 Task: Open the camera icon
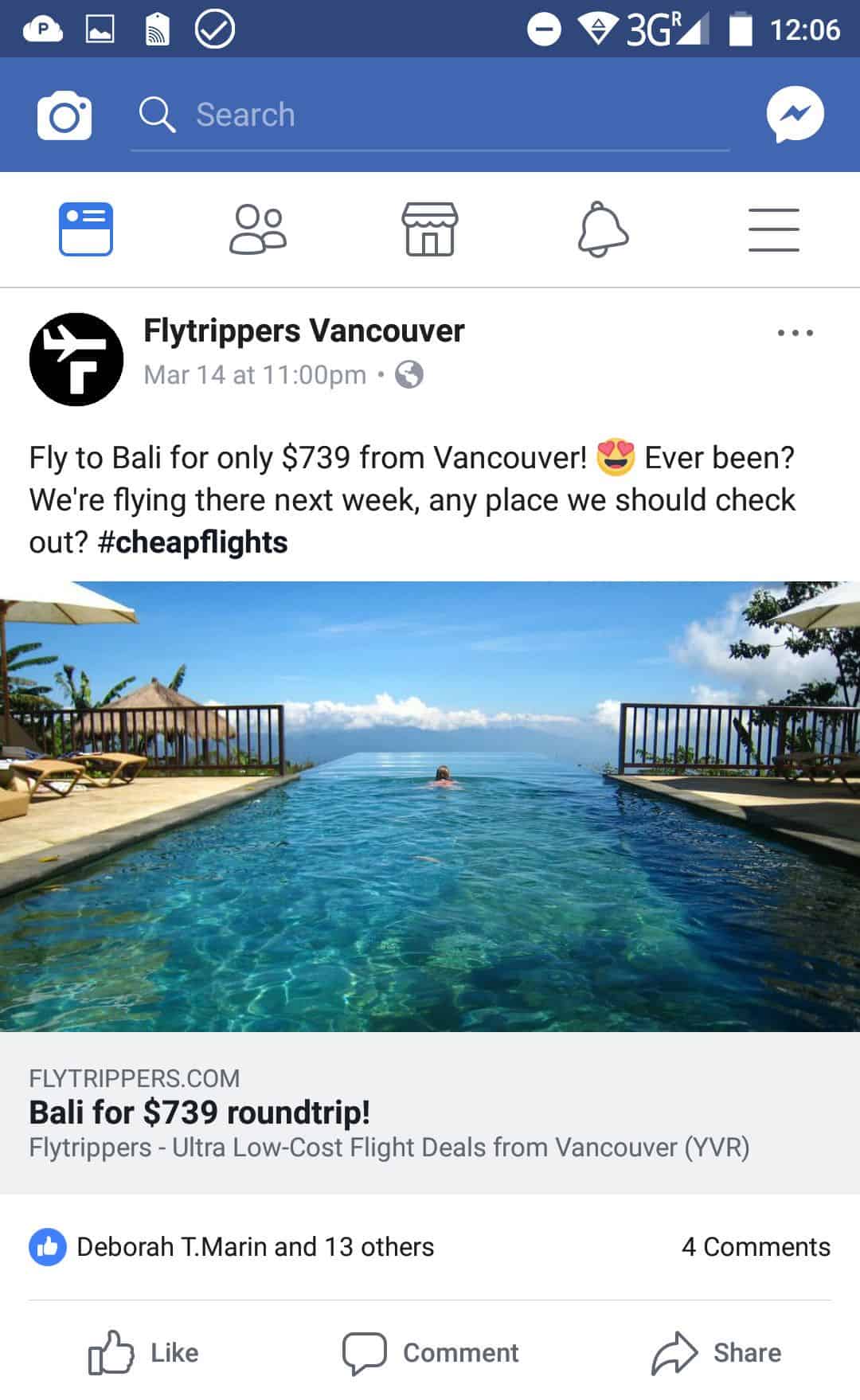(64, 115)
